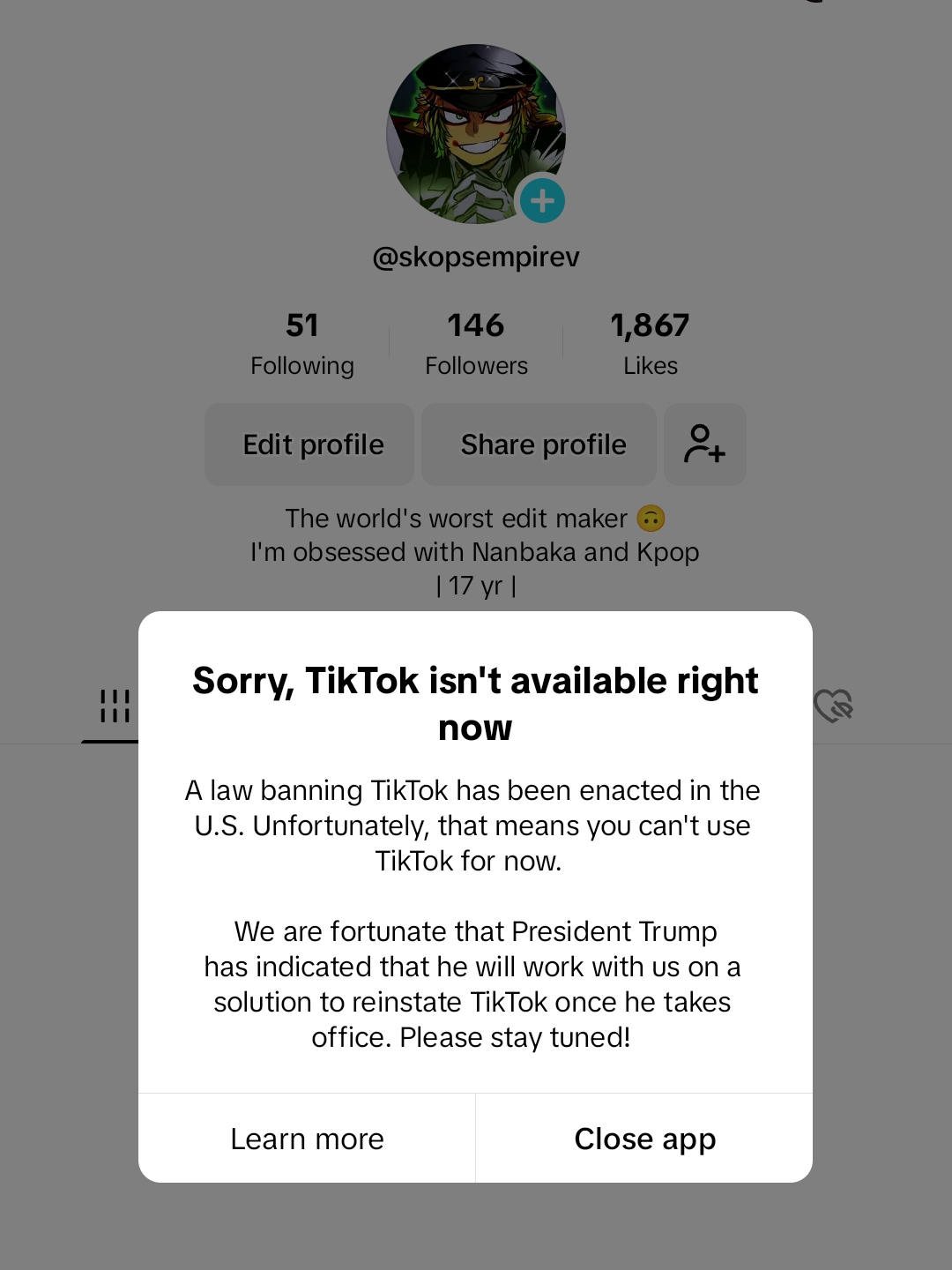Open the Following list
This screenshot has width=952, height=1270.
(302, 344)
